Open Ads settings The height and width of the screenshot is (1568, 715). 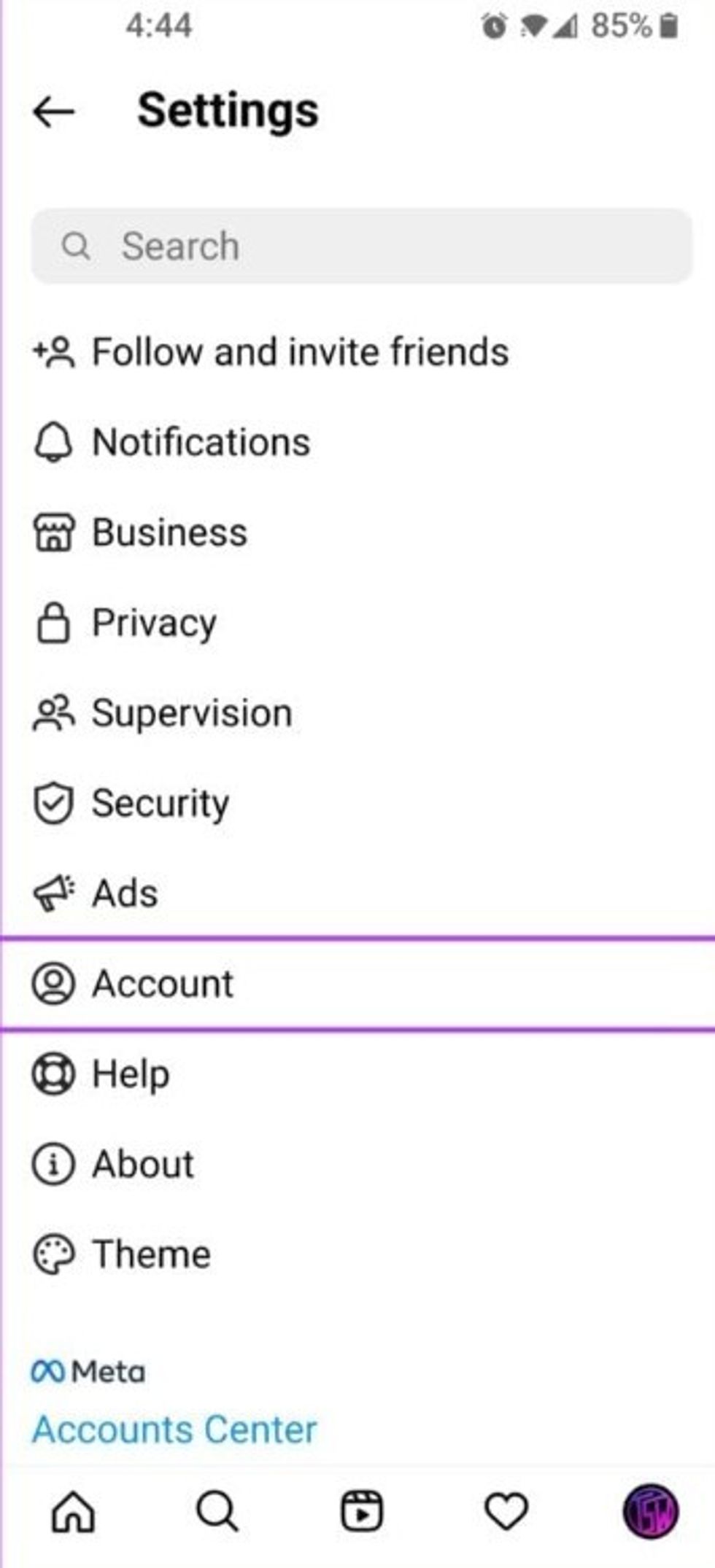(x=125, y=893)
